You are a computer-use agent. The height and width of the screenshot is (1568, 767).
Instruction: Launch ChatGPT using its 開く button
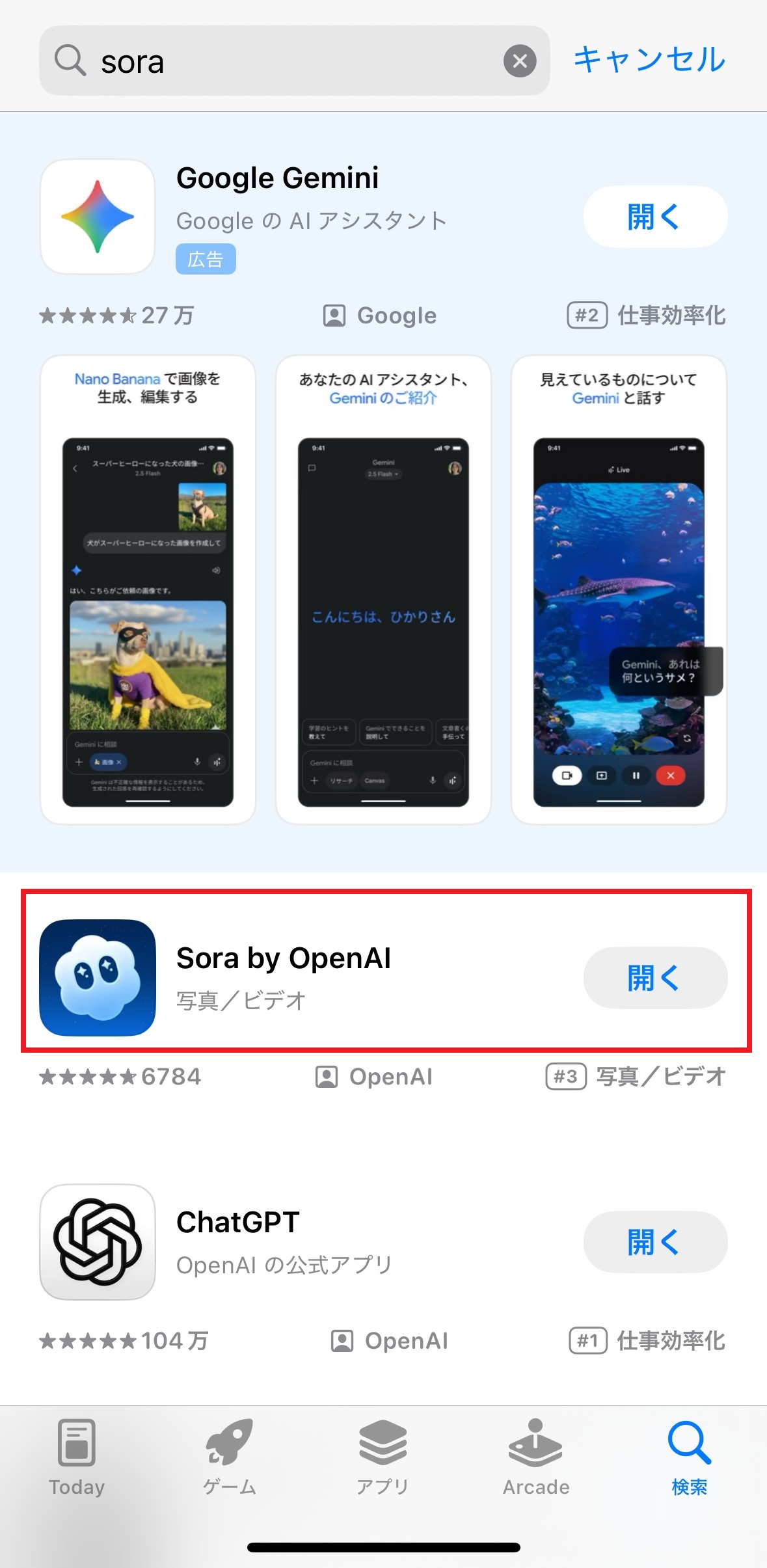pyautogui.click(x=654, y=1242)
